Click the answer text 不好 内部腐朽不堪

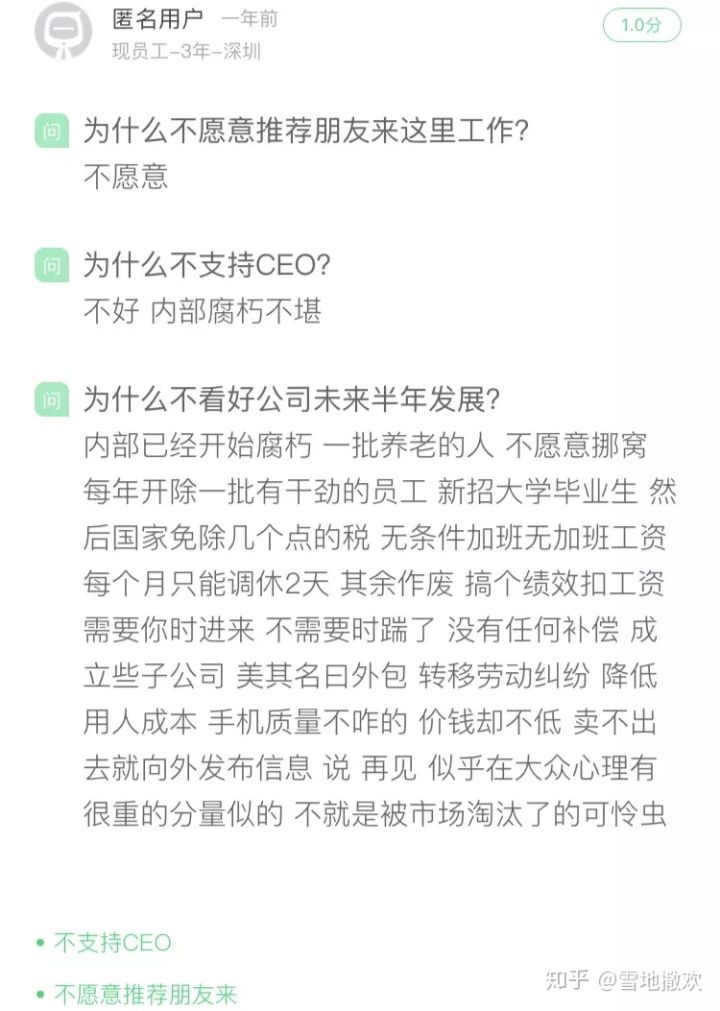pos(200,313)
